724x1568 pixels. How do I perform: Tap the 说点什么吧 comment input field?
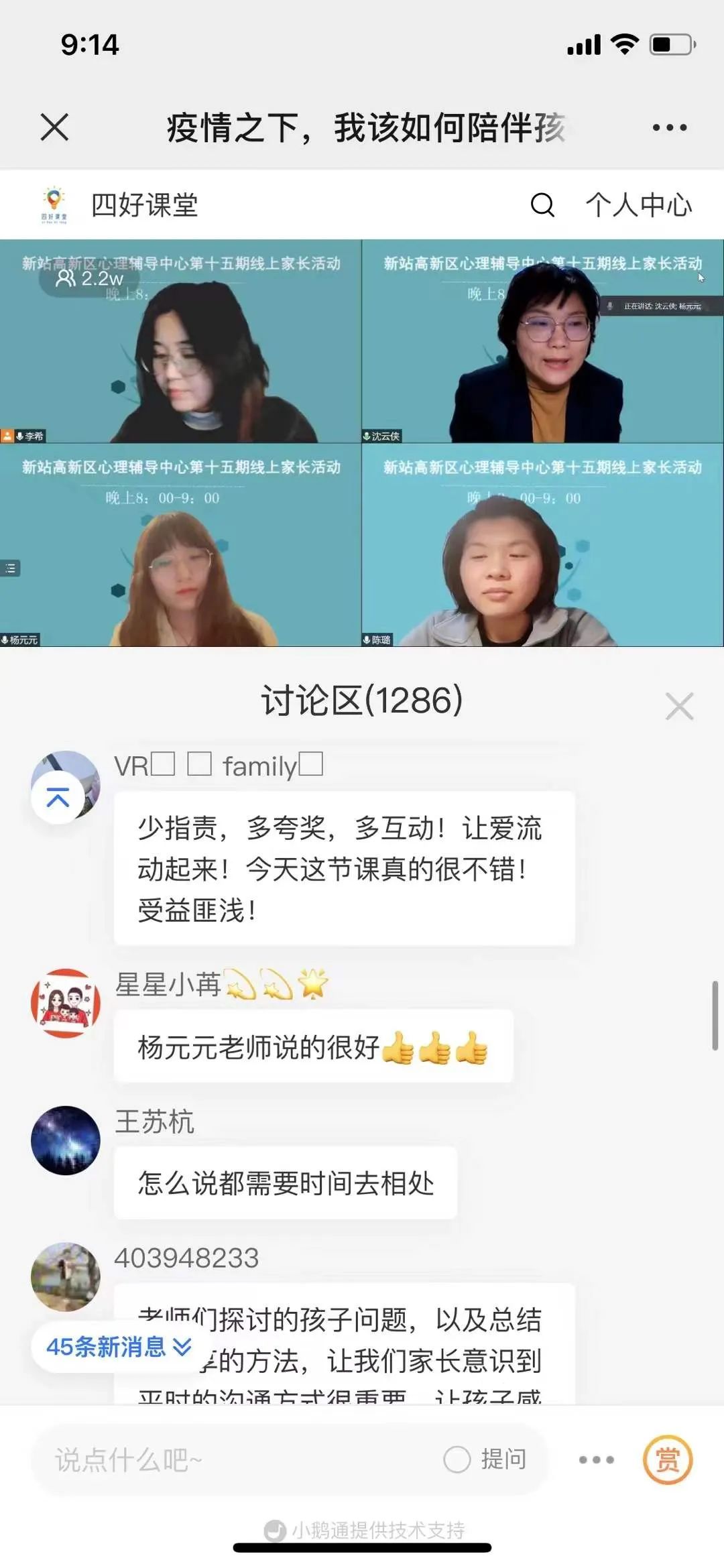(235, 1459)
